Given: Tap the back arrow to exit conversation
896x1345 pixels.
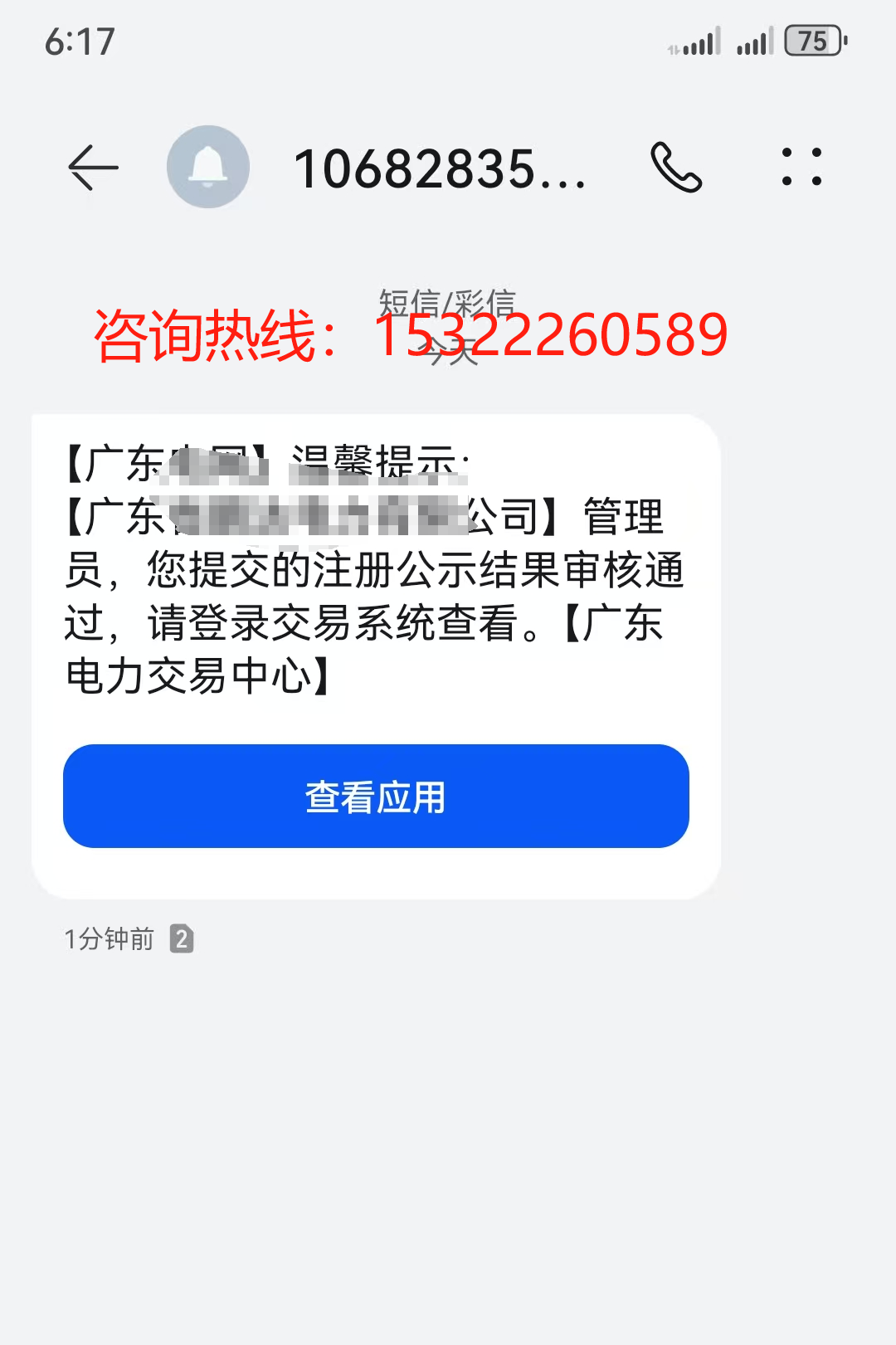Looking at the screenshot, I should [x=94, y=166].
